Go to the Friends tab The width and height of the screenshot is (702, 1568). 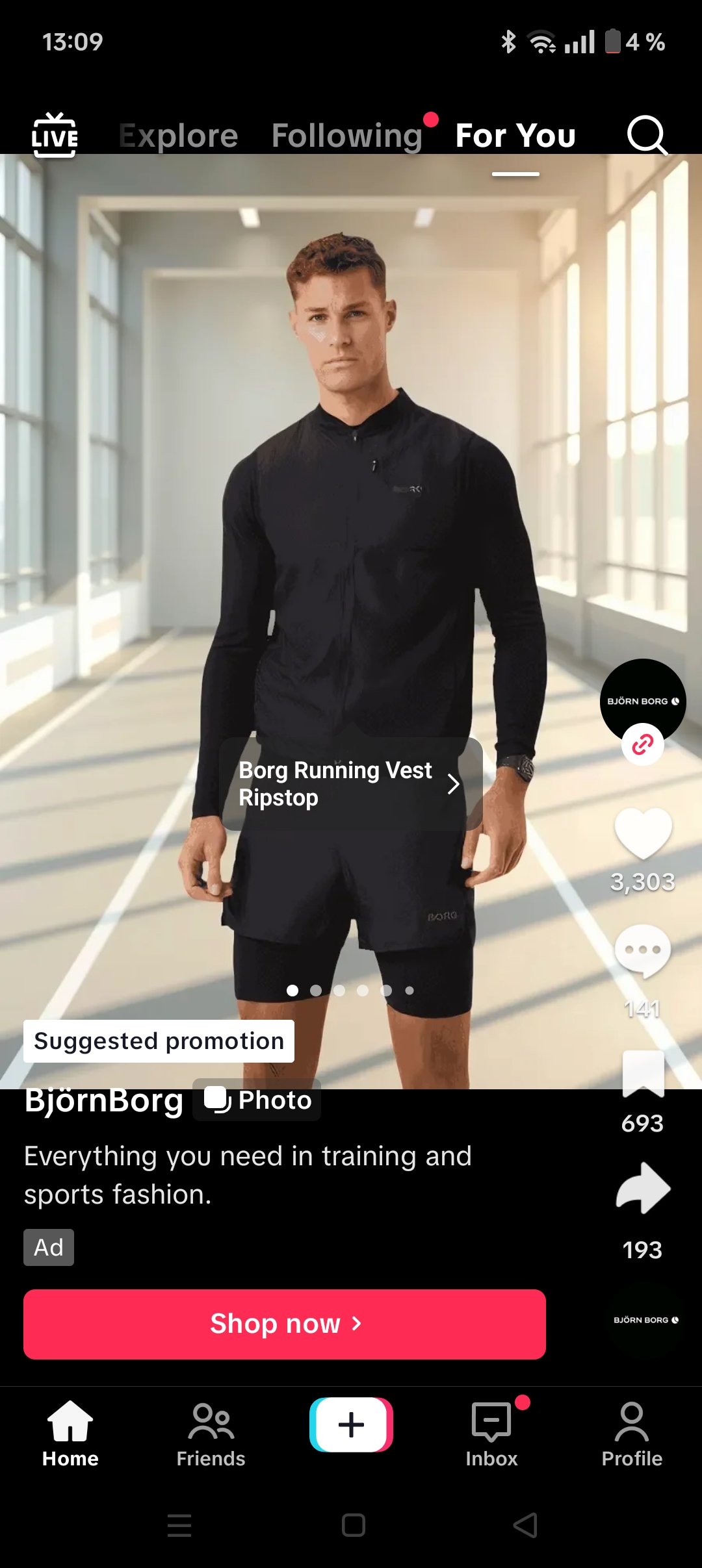[x=211, y=1434]
